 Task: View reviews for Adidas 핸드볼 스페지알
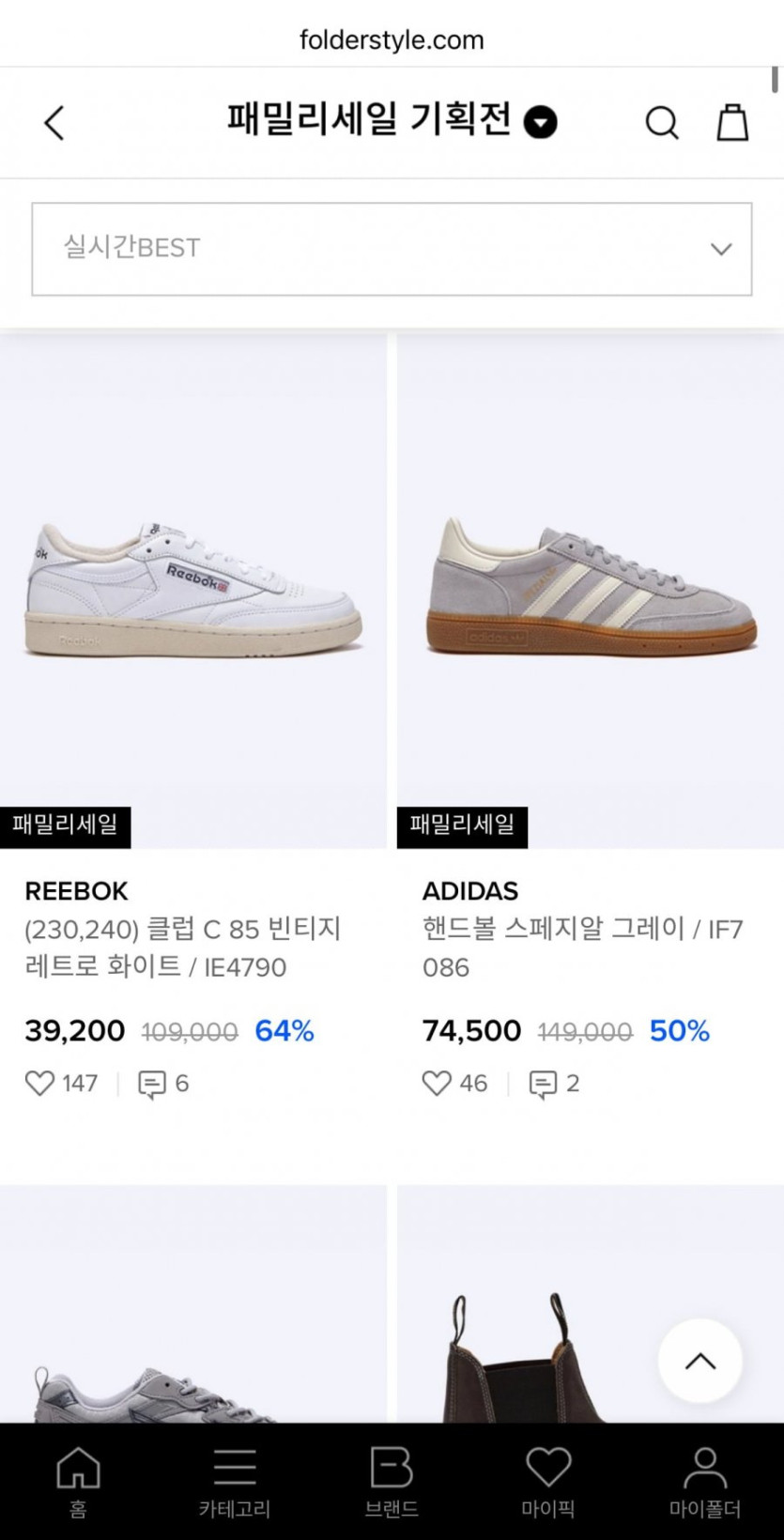[543, 1085]
